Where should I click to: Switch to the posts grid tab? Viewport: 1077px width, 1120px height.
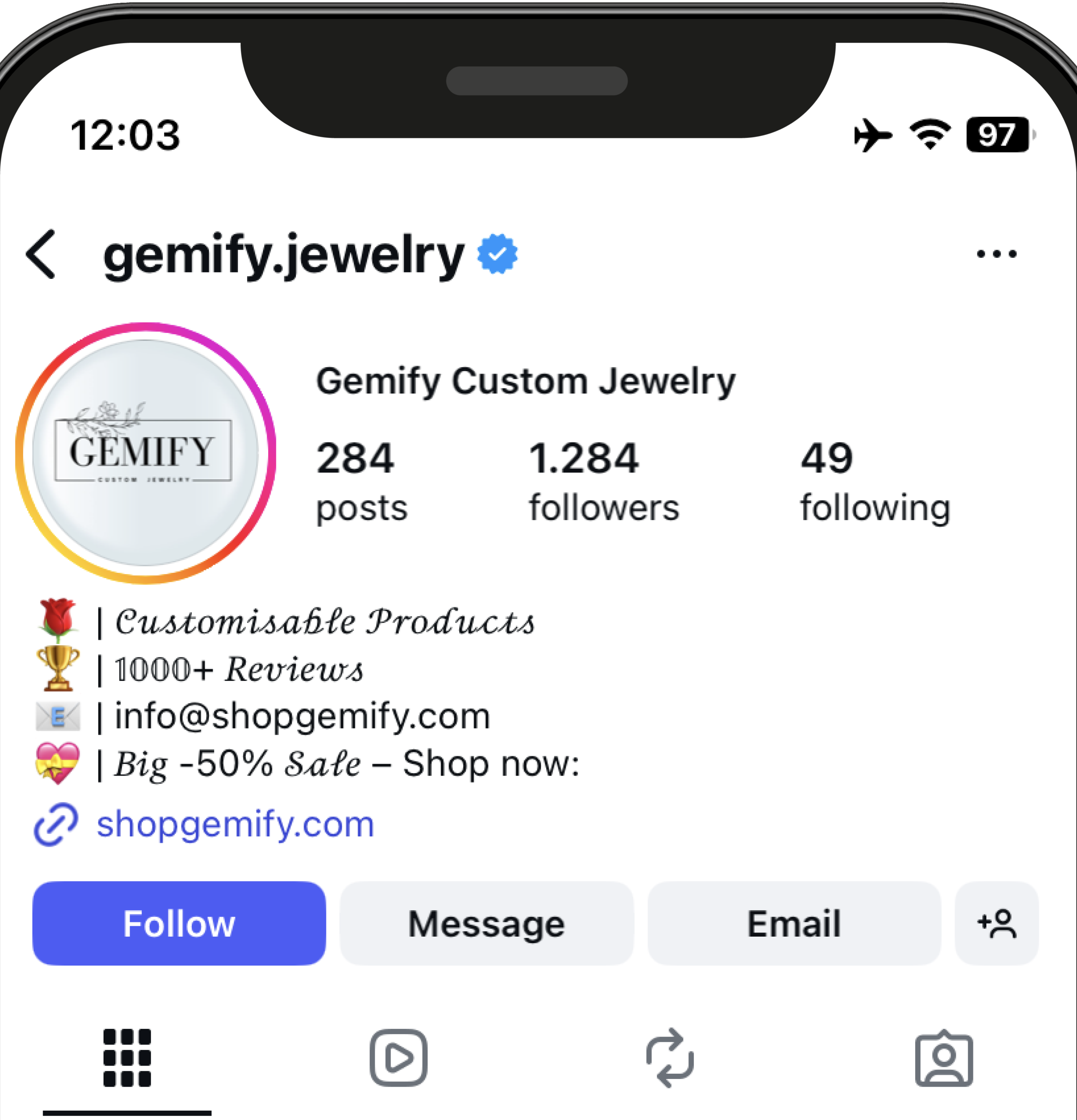pos(127,1057)
